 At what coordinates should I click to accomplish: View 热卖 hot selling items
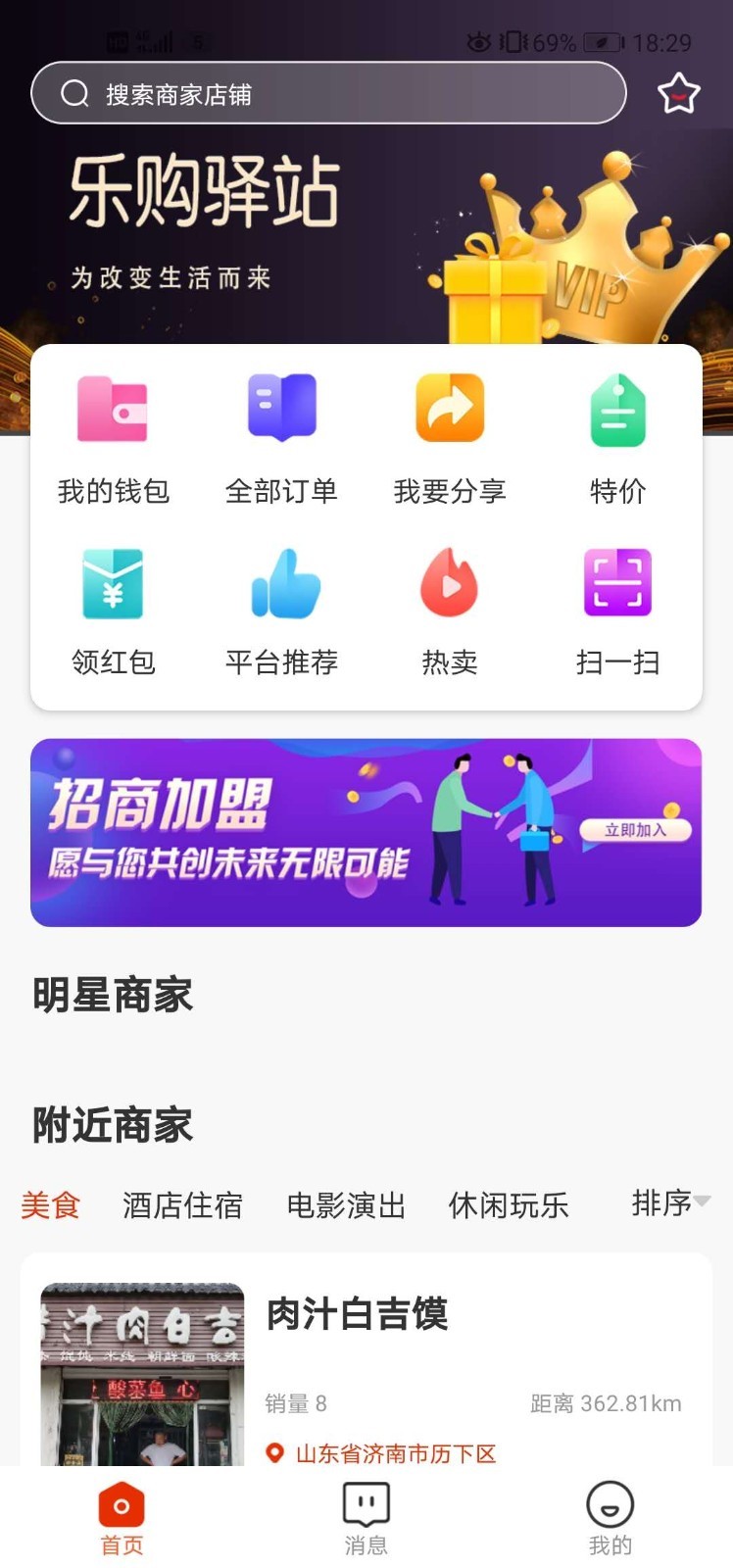point(450,582)
